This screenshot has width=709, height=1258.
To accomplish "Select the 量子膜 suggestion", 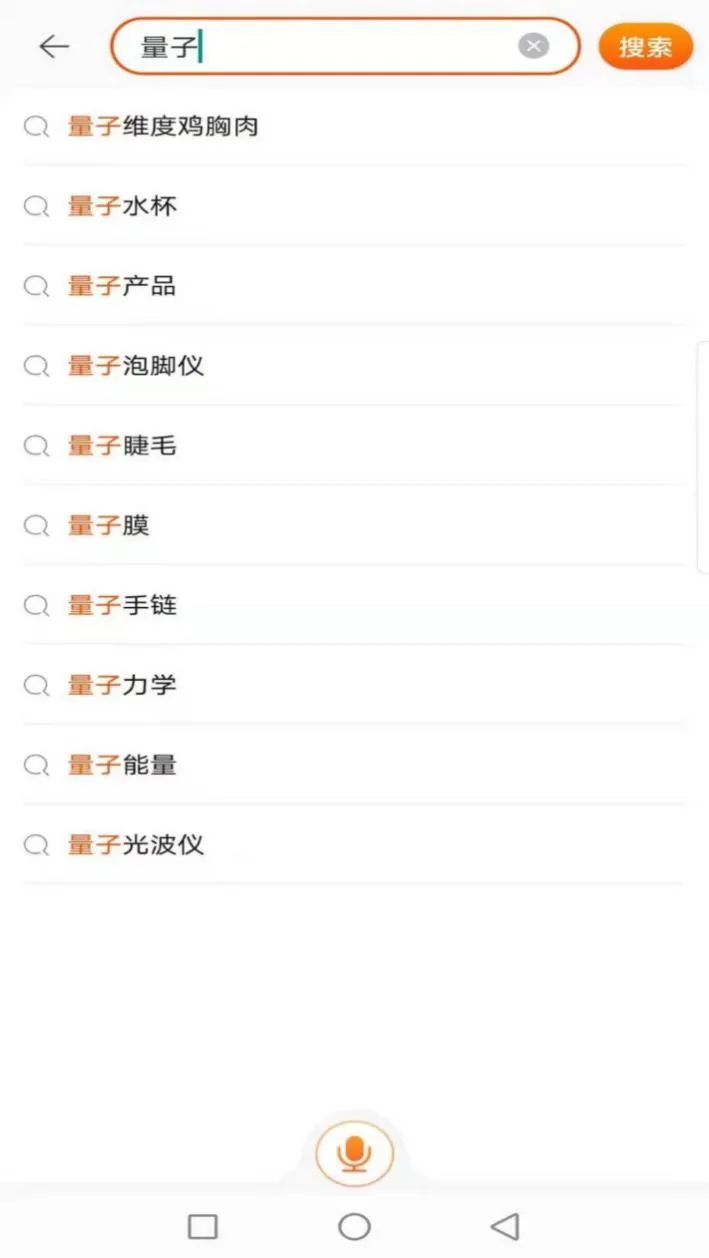I will point(354,526).
